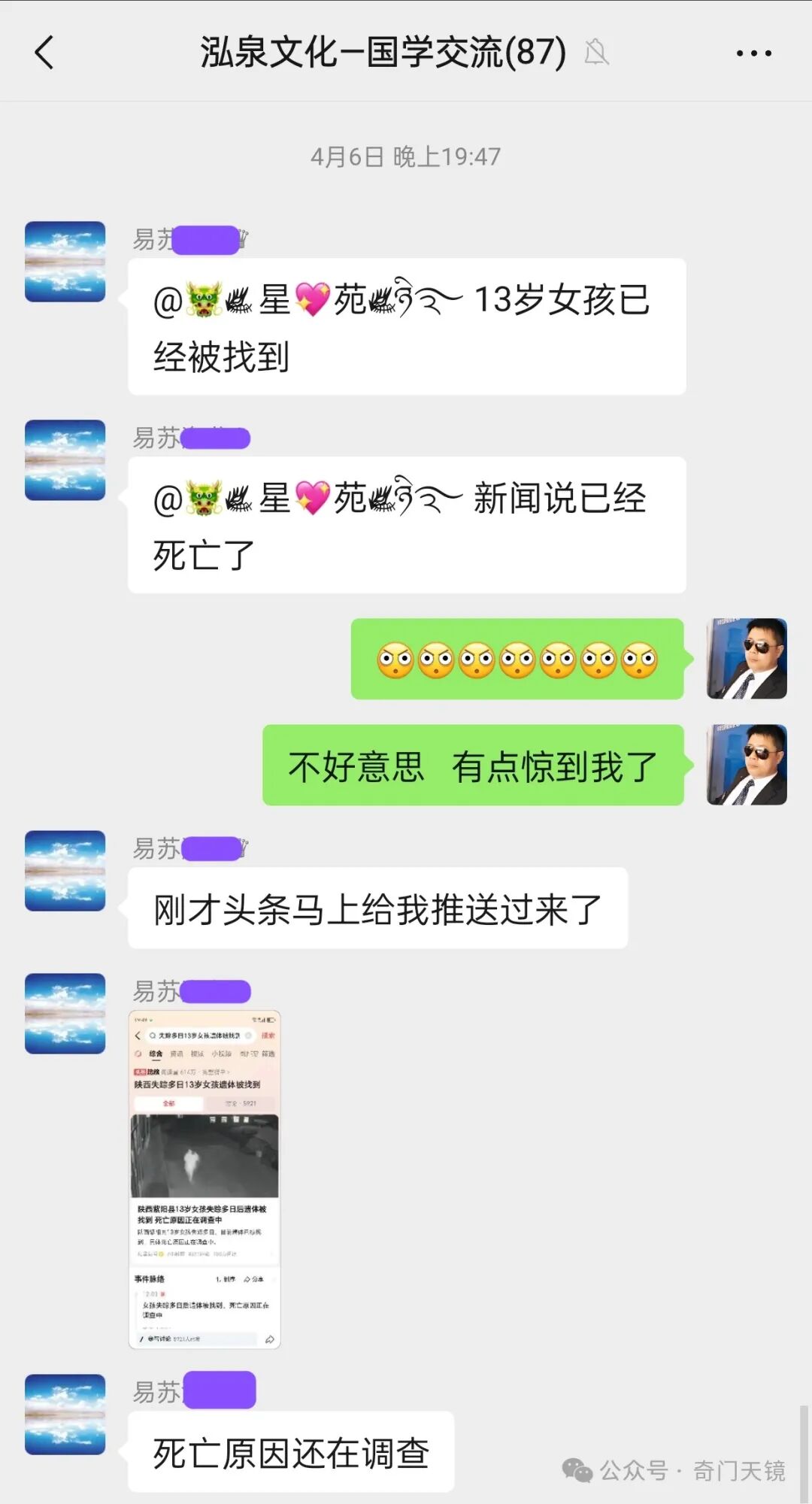This screenshot has width=812, height=1504.
Task: Select the 综合 tab in the news card
Action: (x=156, y=1054)
